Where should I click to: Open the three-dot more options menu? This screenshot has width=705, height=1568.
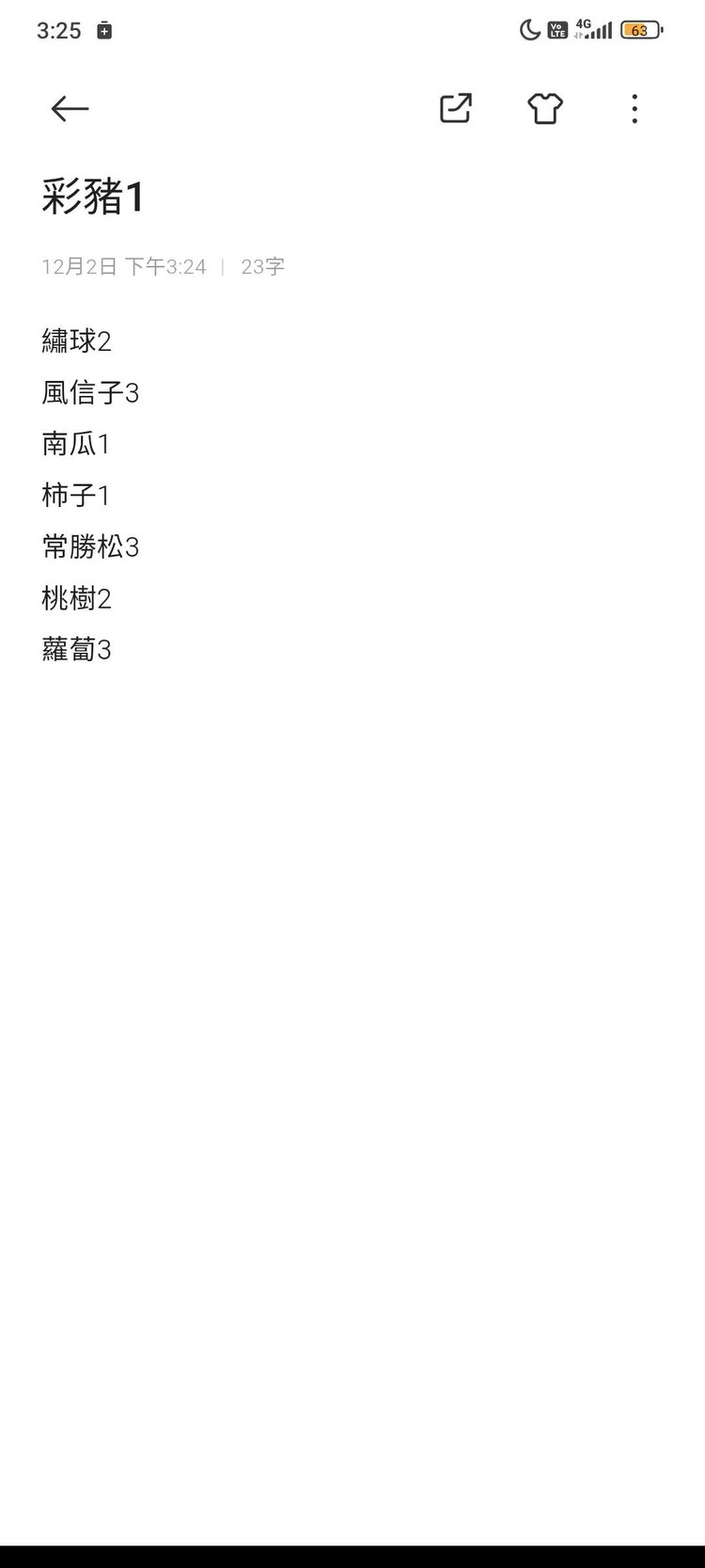(634, 109)
